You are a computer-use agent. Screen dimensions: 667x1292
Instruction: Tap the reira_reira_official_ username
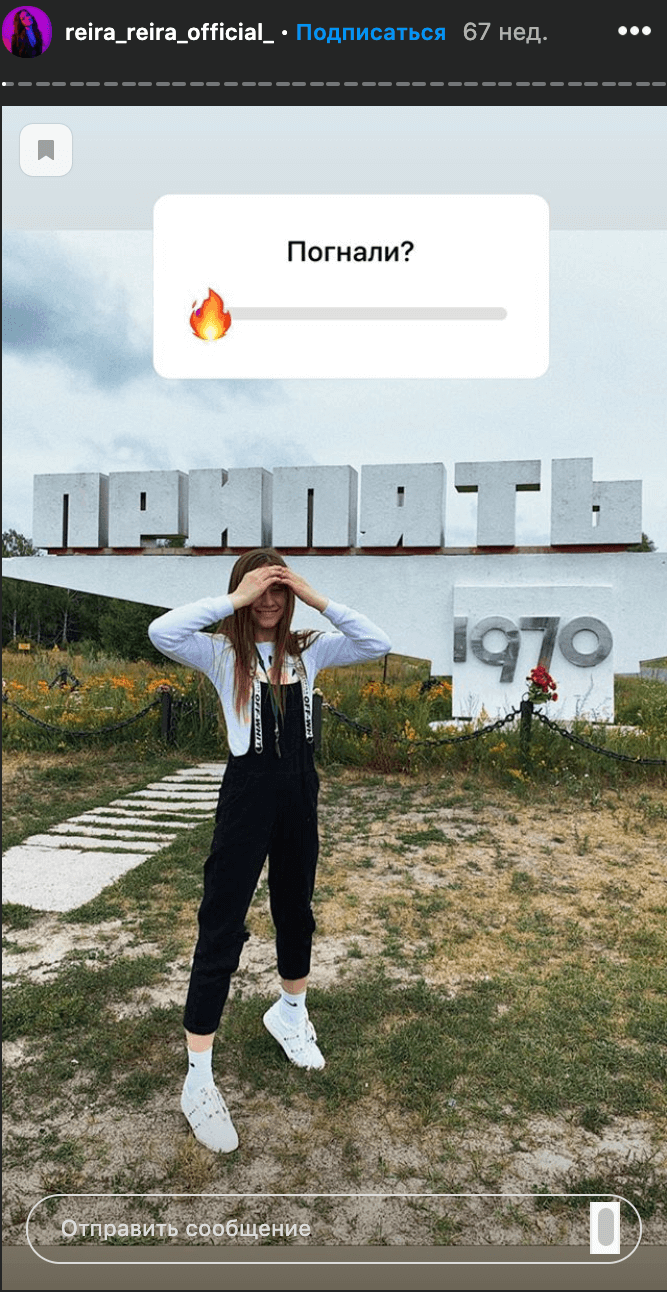click(x=169, y=32)
